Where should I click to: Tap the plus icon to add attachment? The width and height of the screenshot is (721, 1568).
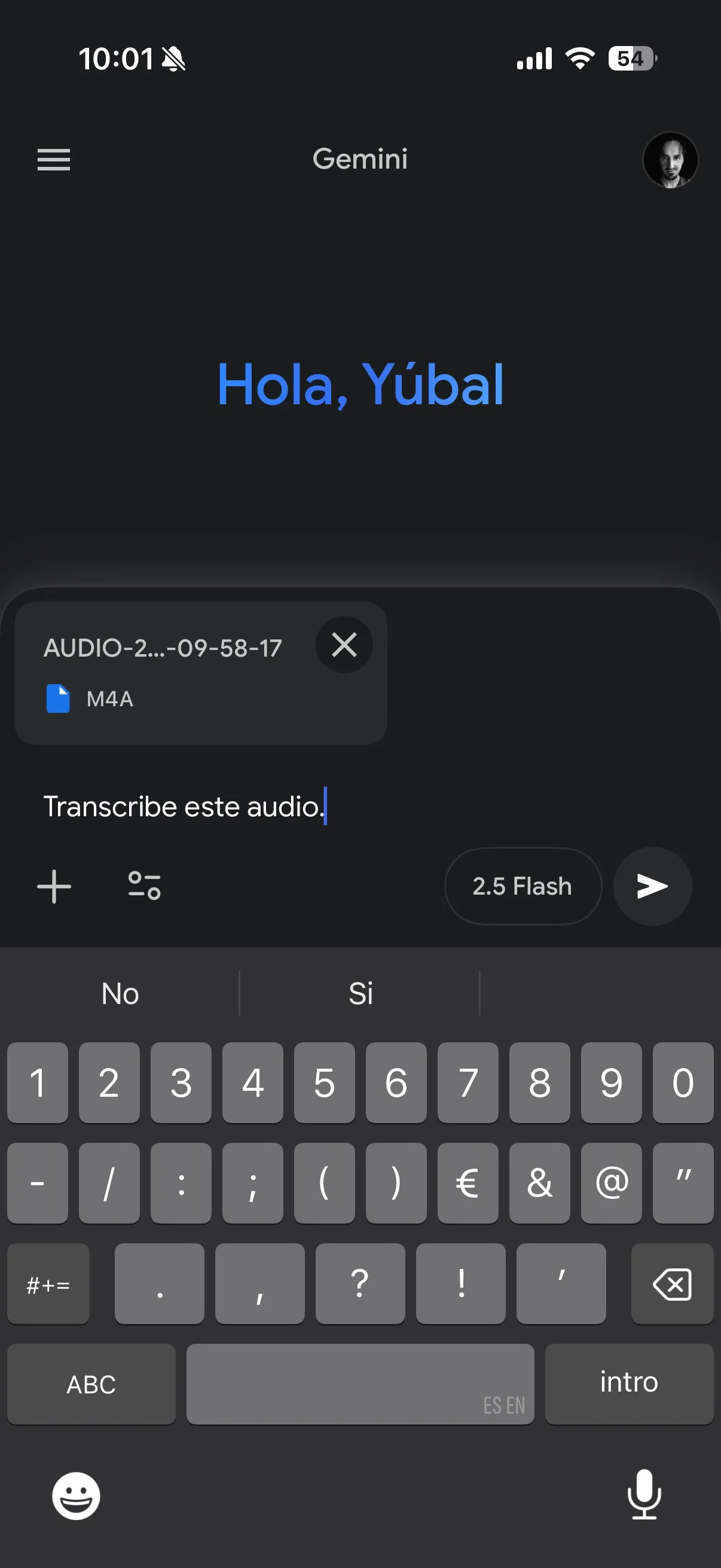tap(54, 886)
